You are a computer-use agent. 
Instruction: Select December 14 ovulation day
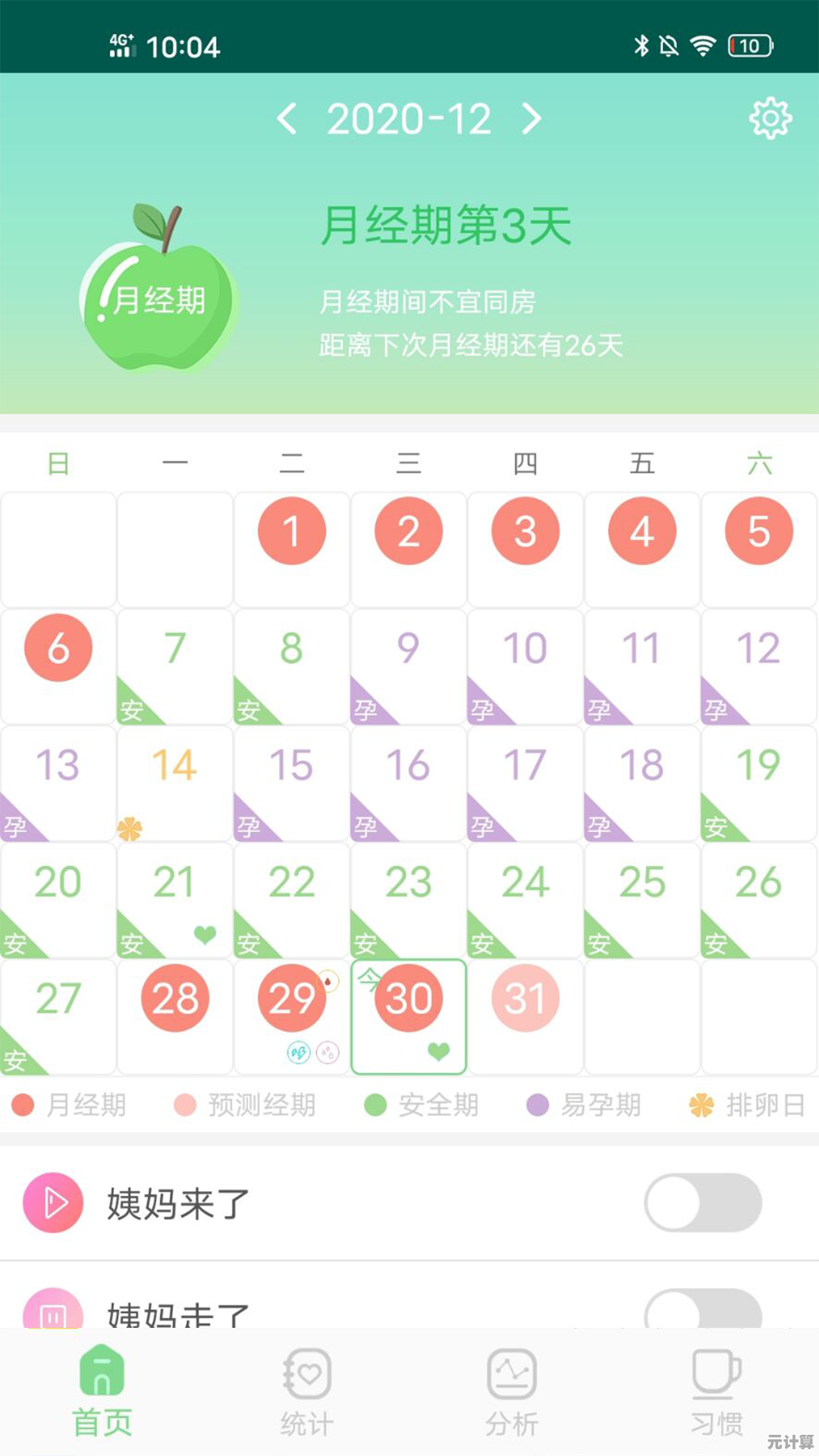pyautogui.click(x=174, y=783)
